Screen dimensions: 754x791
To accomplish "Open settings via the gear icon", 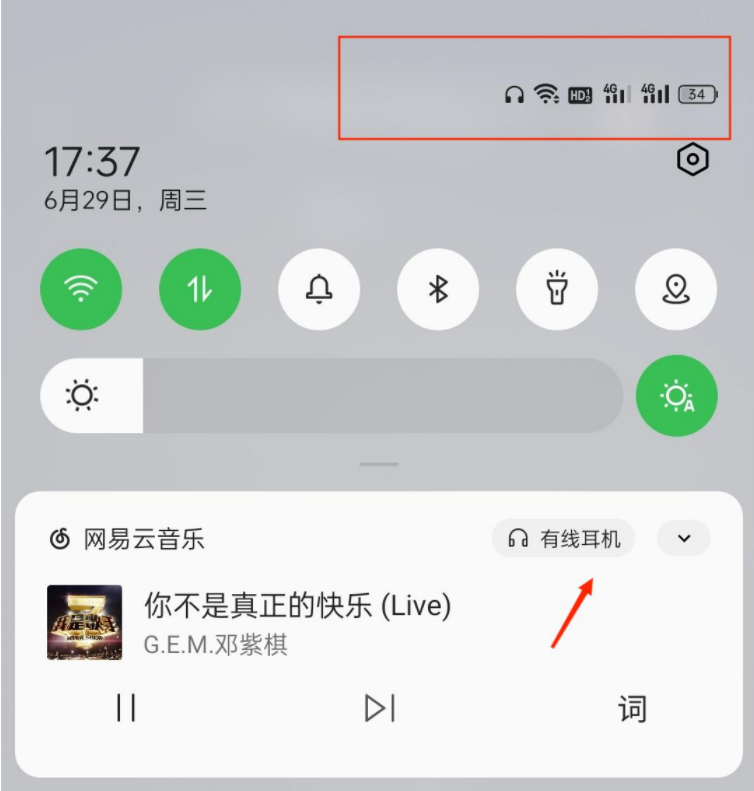I will pyautogui.click(x=693, y=160).
